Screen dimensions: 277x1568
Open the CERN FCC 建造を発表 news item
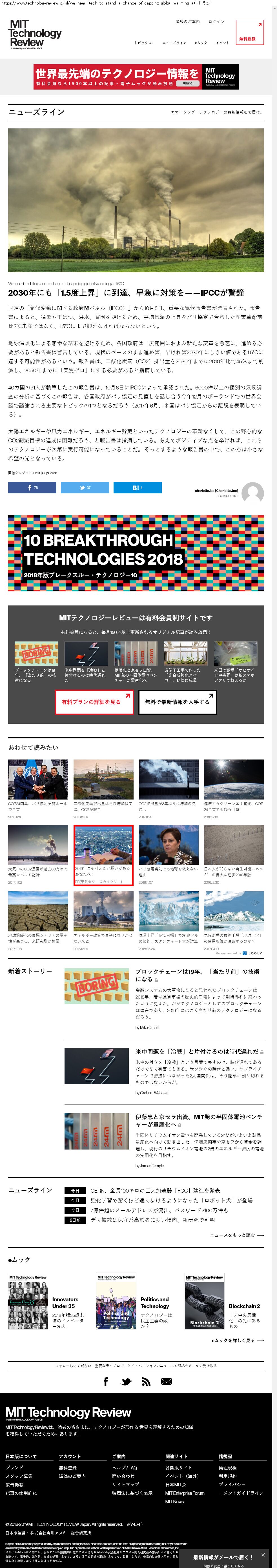tap(155, 1191)
